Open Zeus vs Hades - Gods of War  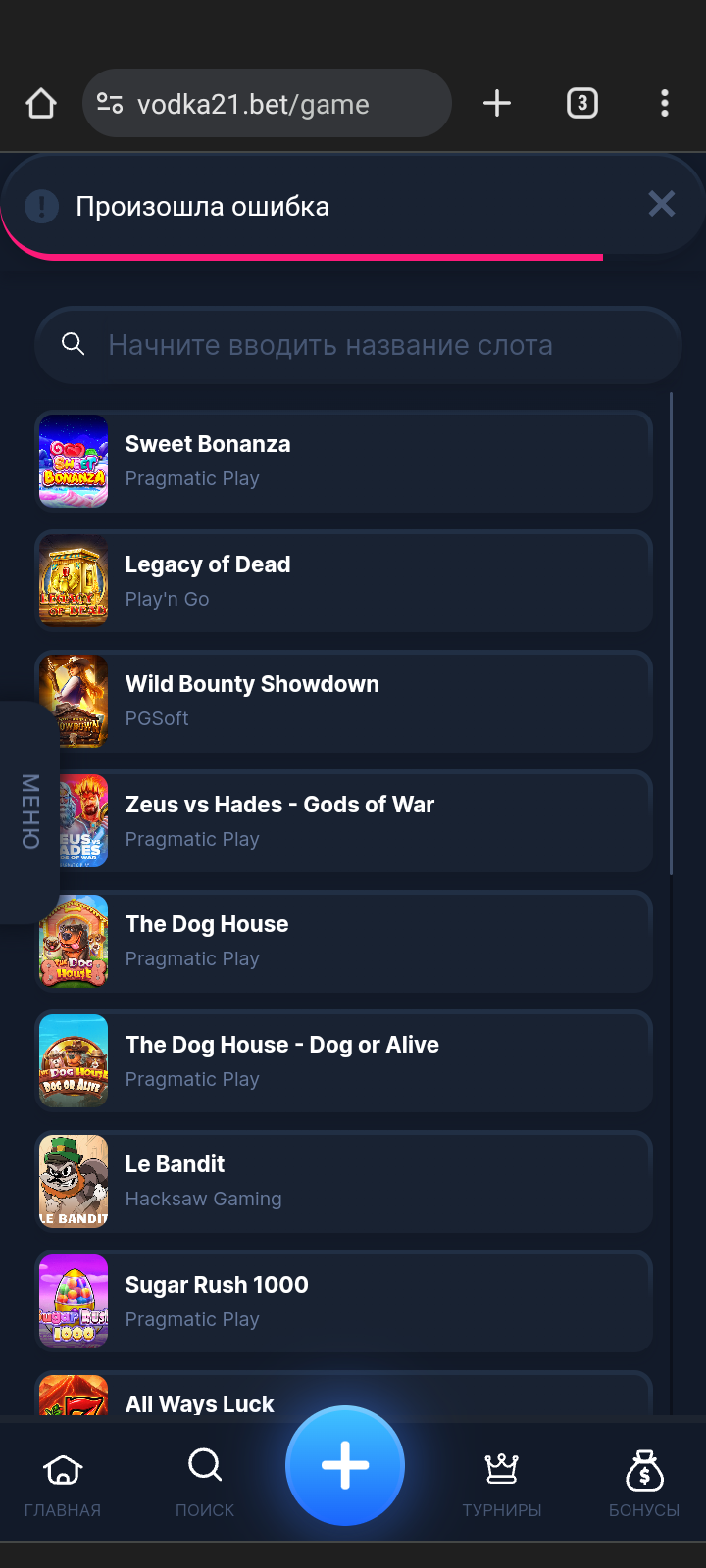tap(343, 821)
